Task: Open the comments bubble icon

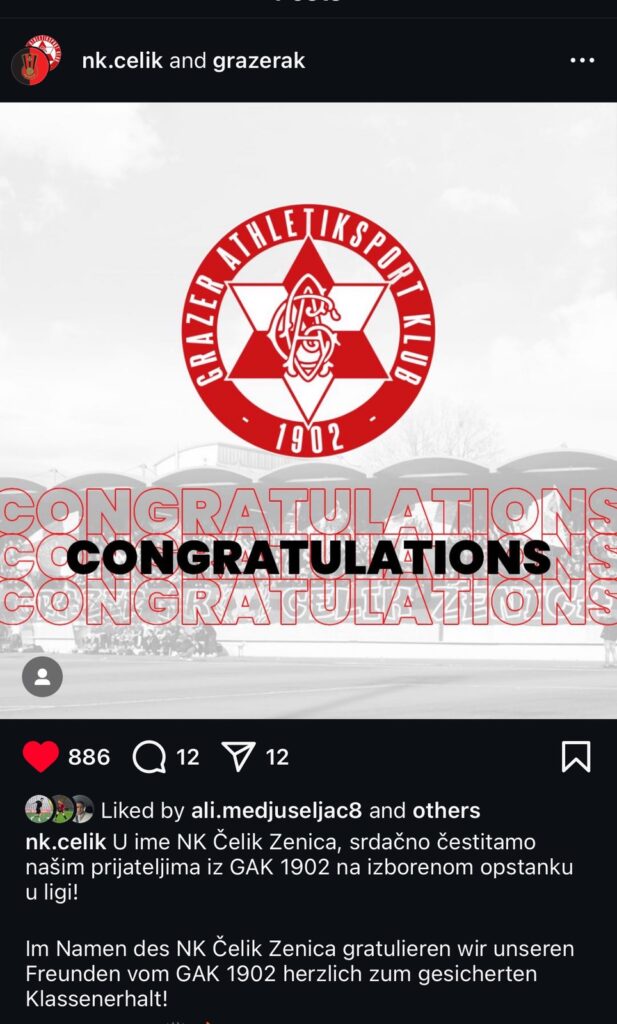Action: point(149,757)
